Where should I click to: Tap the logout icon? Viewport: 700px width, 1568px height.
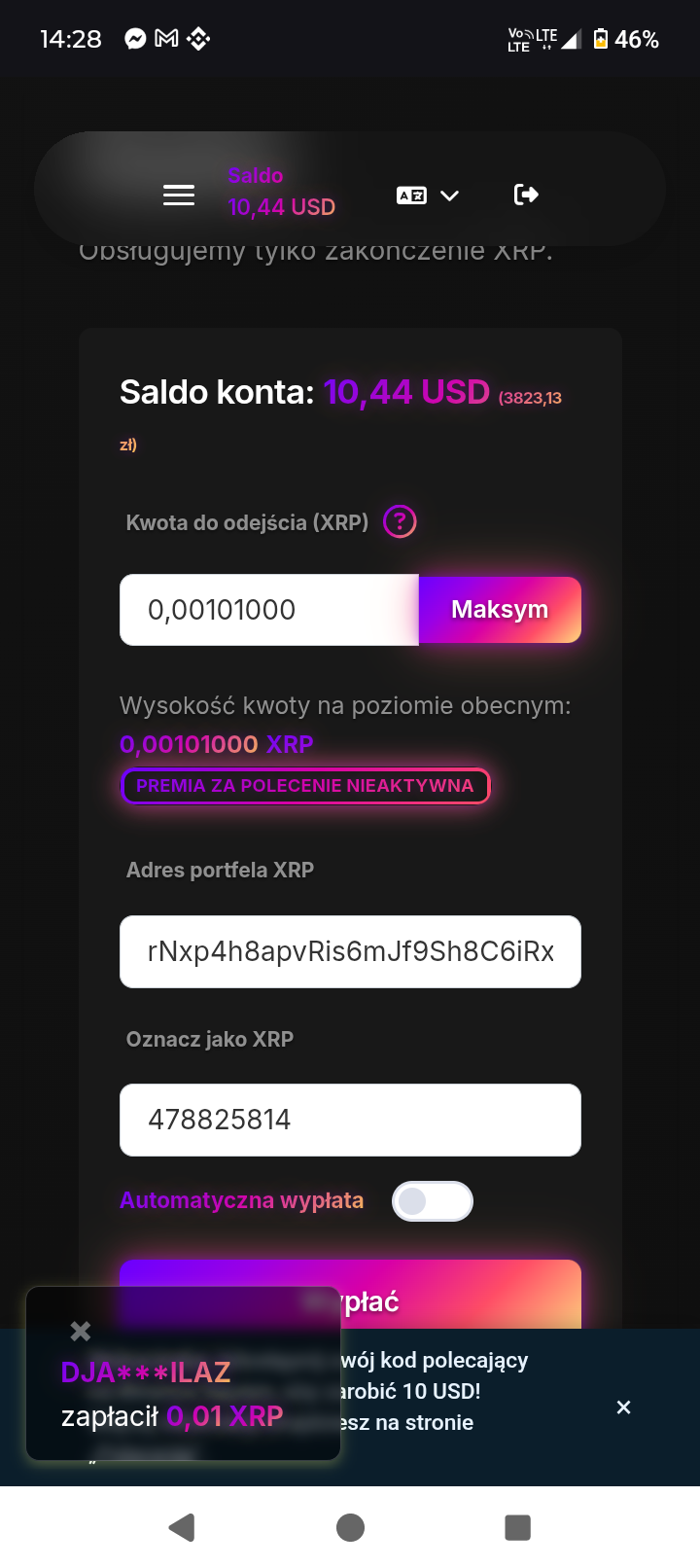pos(526,196)
